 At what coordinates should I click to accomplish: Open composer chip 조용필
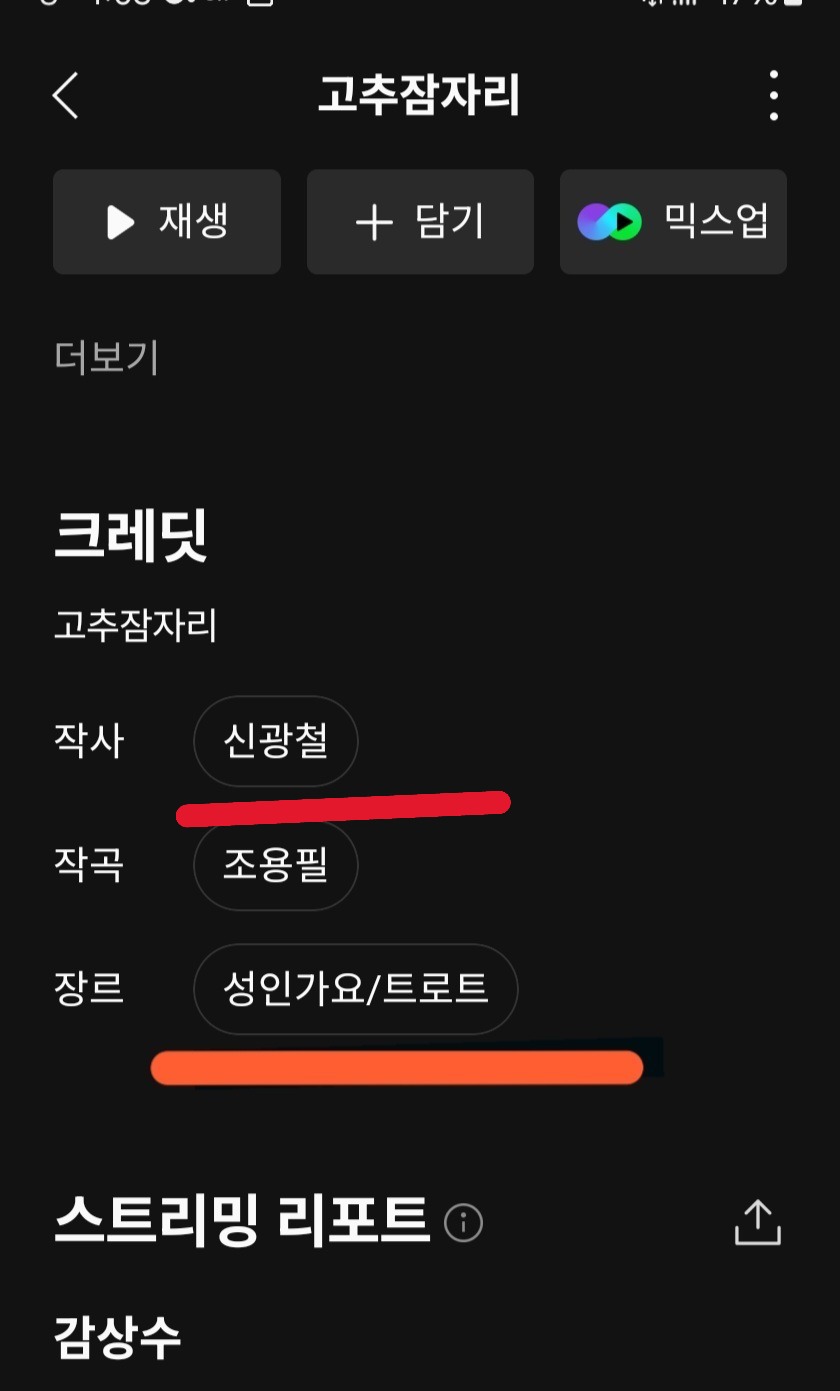click(x=276, y=865)
